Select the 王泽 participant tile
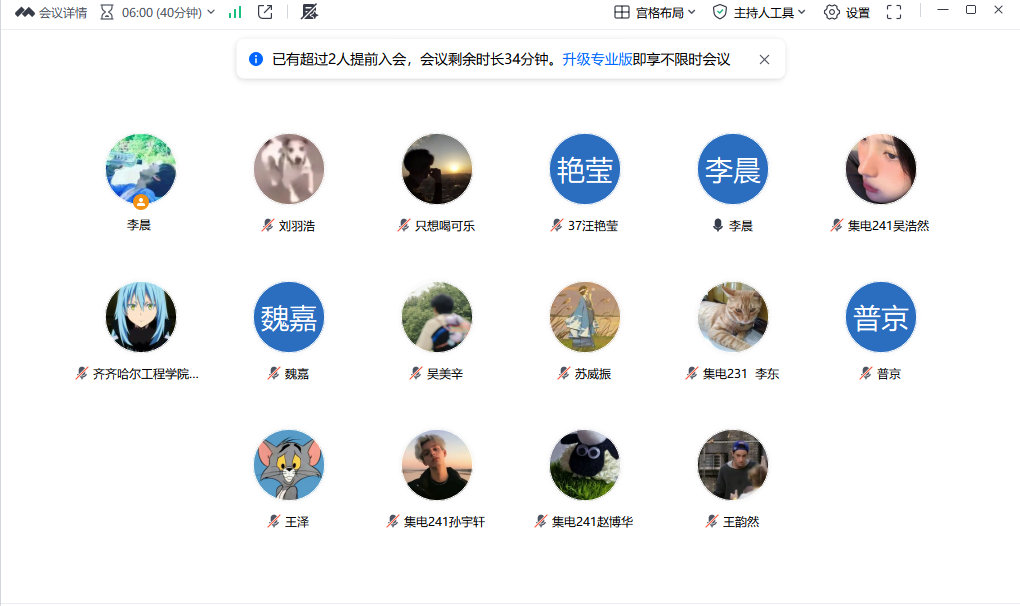This screenshot has width=1020, height=606. click(289, 465)
